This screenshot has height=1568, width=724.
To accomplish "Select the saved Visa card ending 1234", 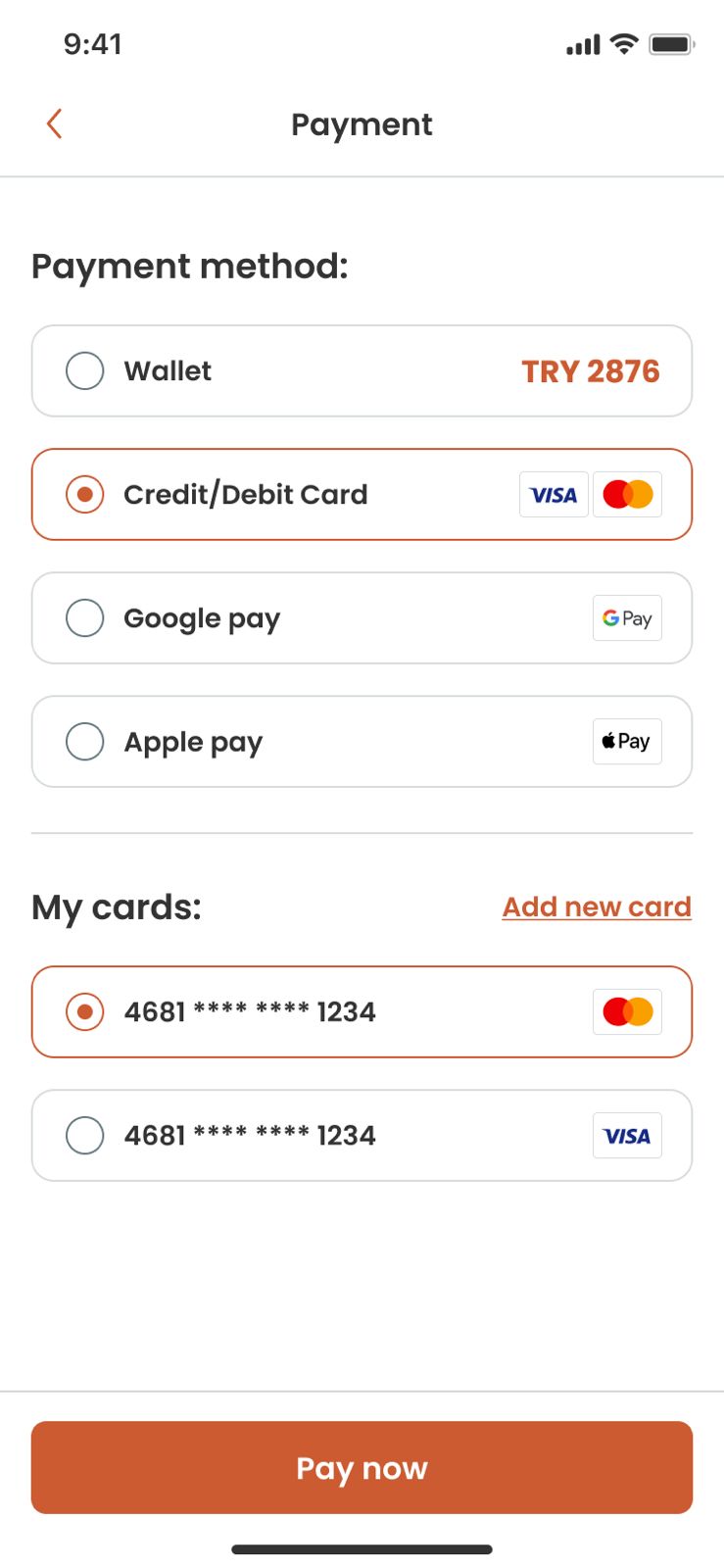I will [x=85, y=1136].
